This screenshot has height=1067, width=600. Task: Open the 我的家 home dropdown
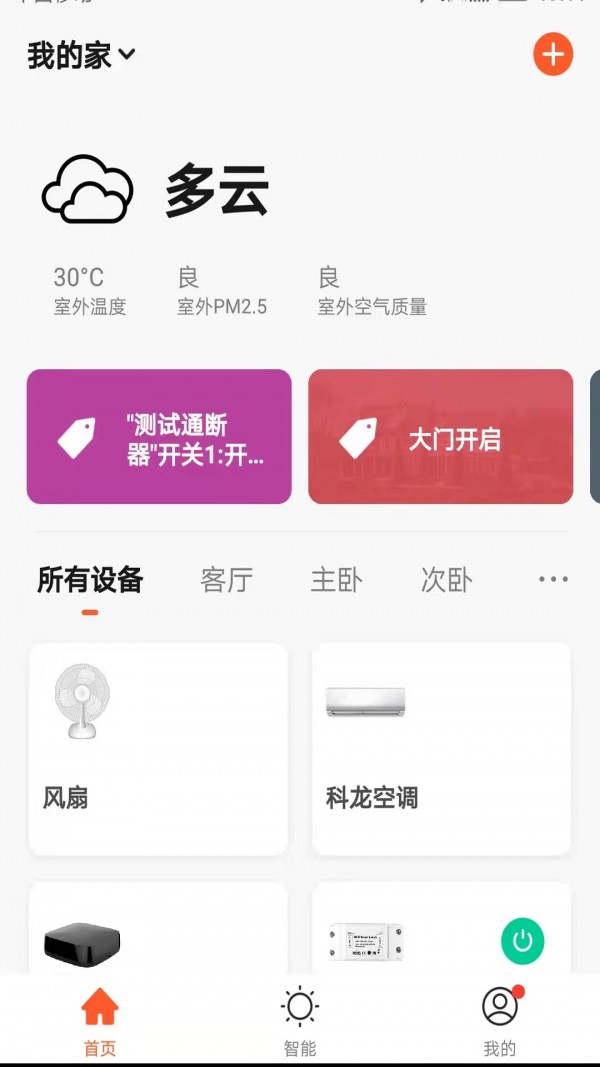click(81, 56)
